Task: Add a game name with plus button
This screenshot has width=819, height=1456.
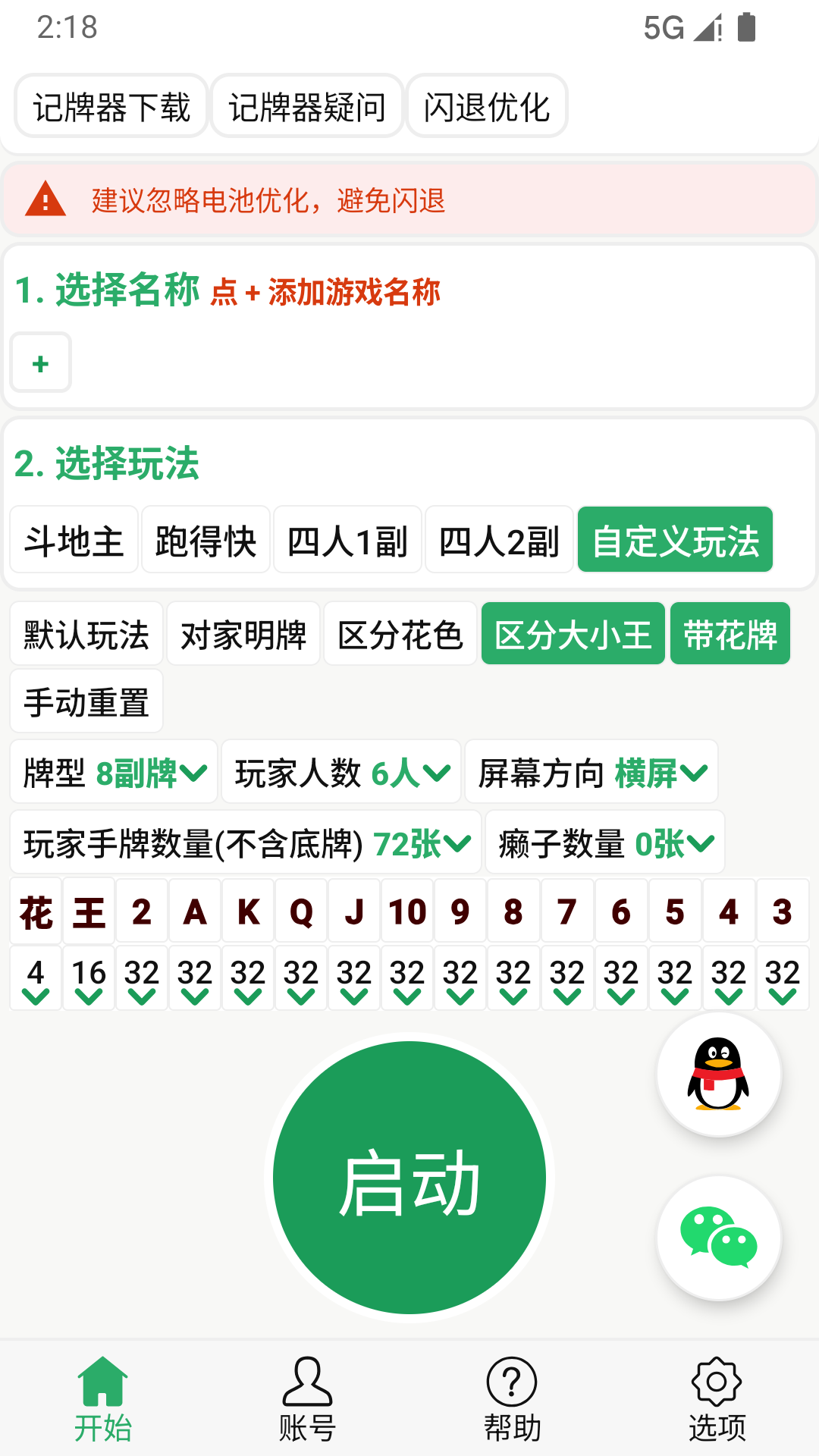Action: tap(41, 363)
